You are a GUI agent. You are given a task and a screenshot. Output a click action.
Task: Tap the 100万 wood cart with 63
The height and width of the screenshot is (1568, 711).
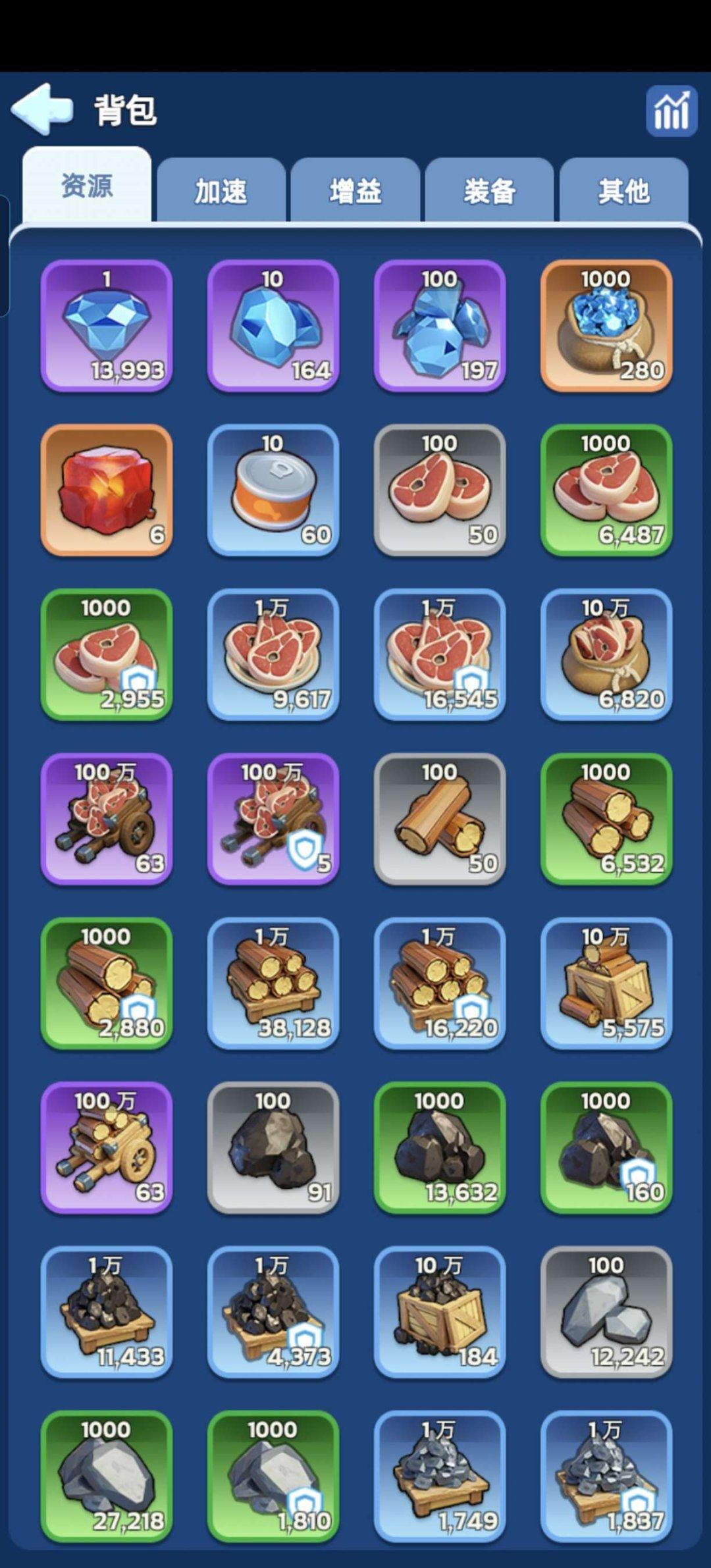point(107,1147)
